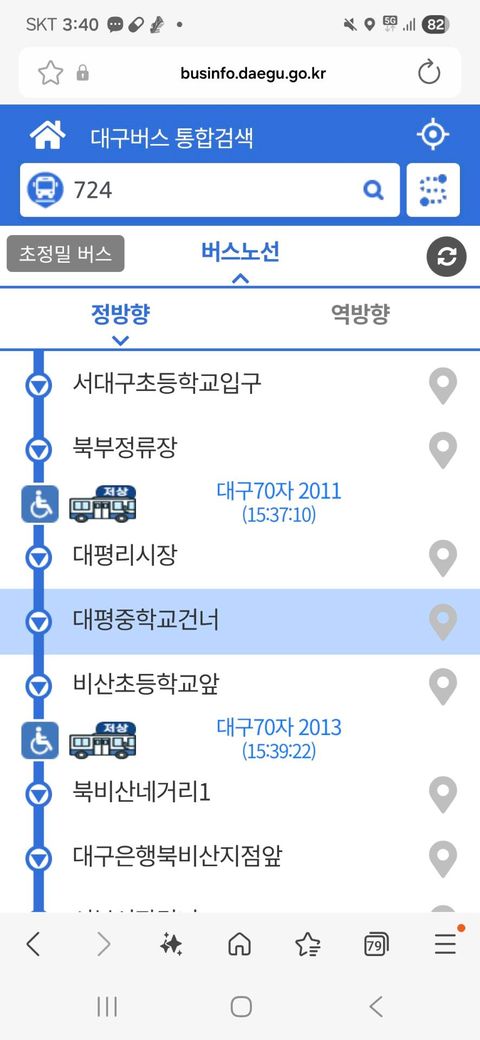The image size is (480, 1040).
Task: Open the 대구은행북비산지점앞 stop
Action: [240, 857]
